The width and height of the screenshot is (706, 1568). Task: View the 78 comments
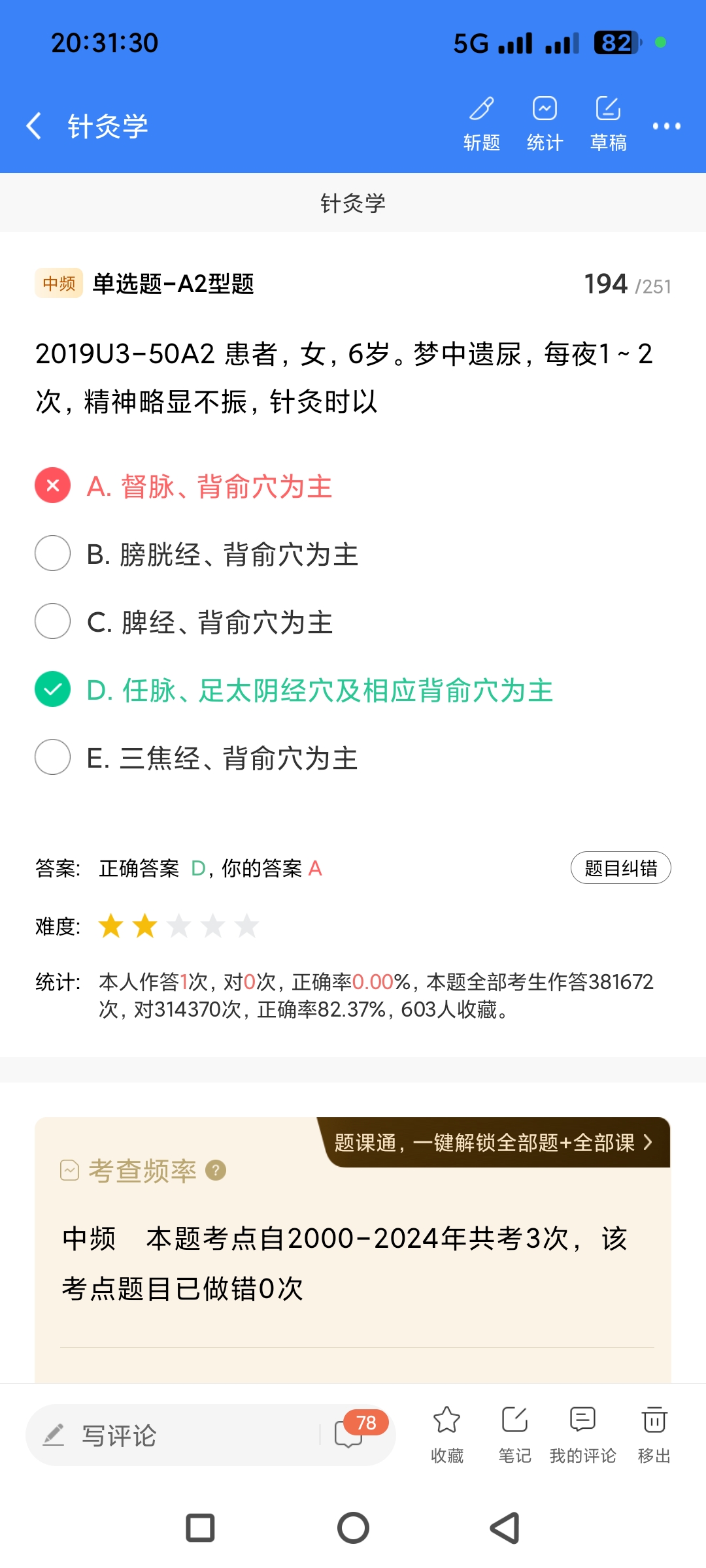point(354,1432)
